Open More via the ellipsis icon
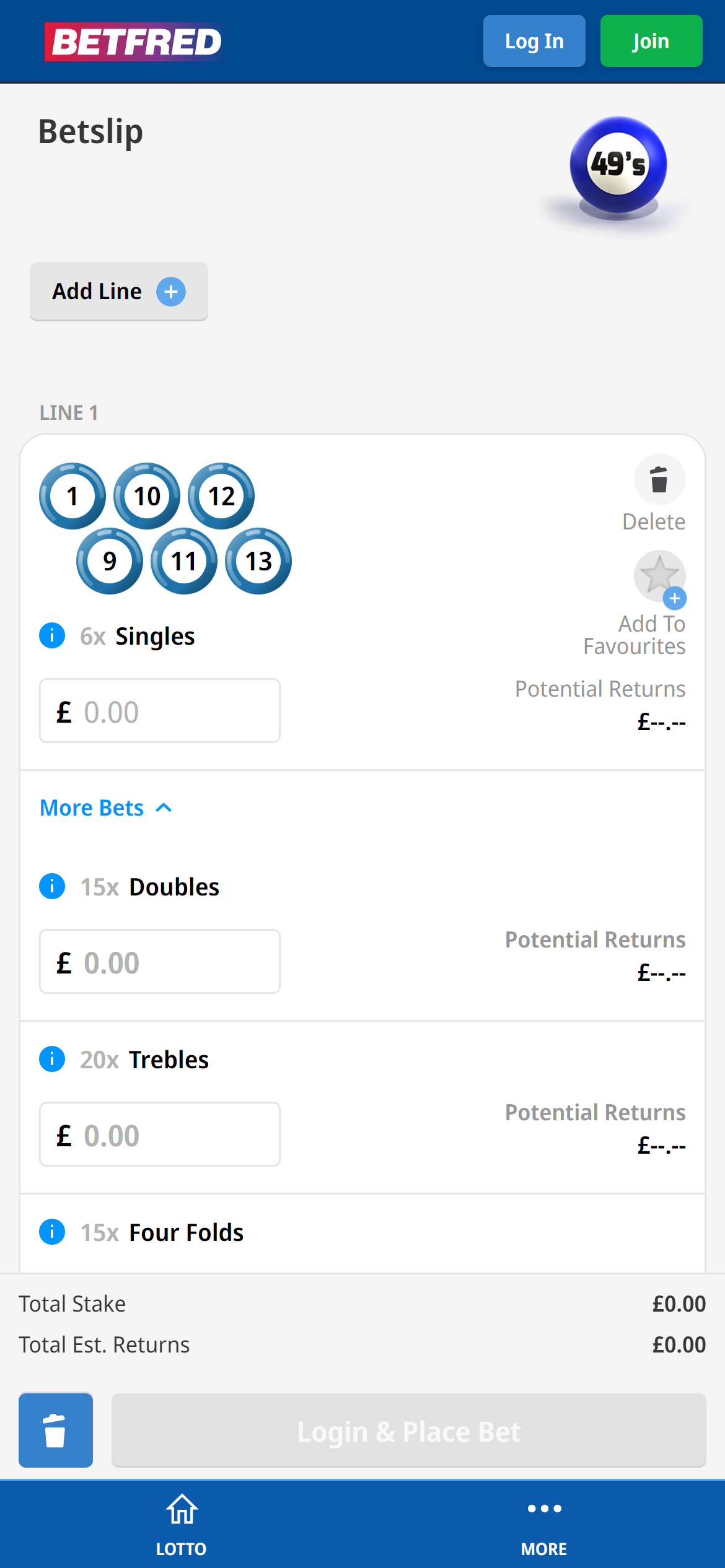Screen dimensions: 725x1568 click(x=543, y=1509)
